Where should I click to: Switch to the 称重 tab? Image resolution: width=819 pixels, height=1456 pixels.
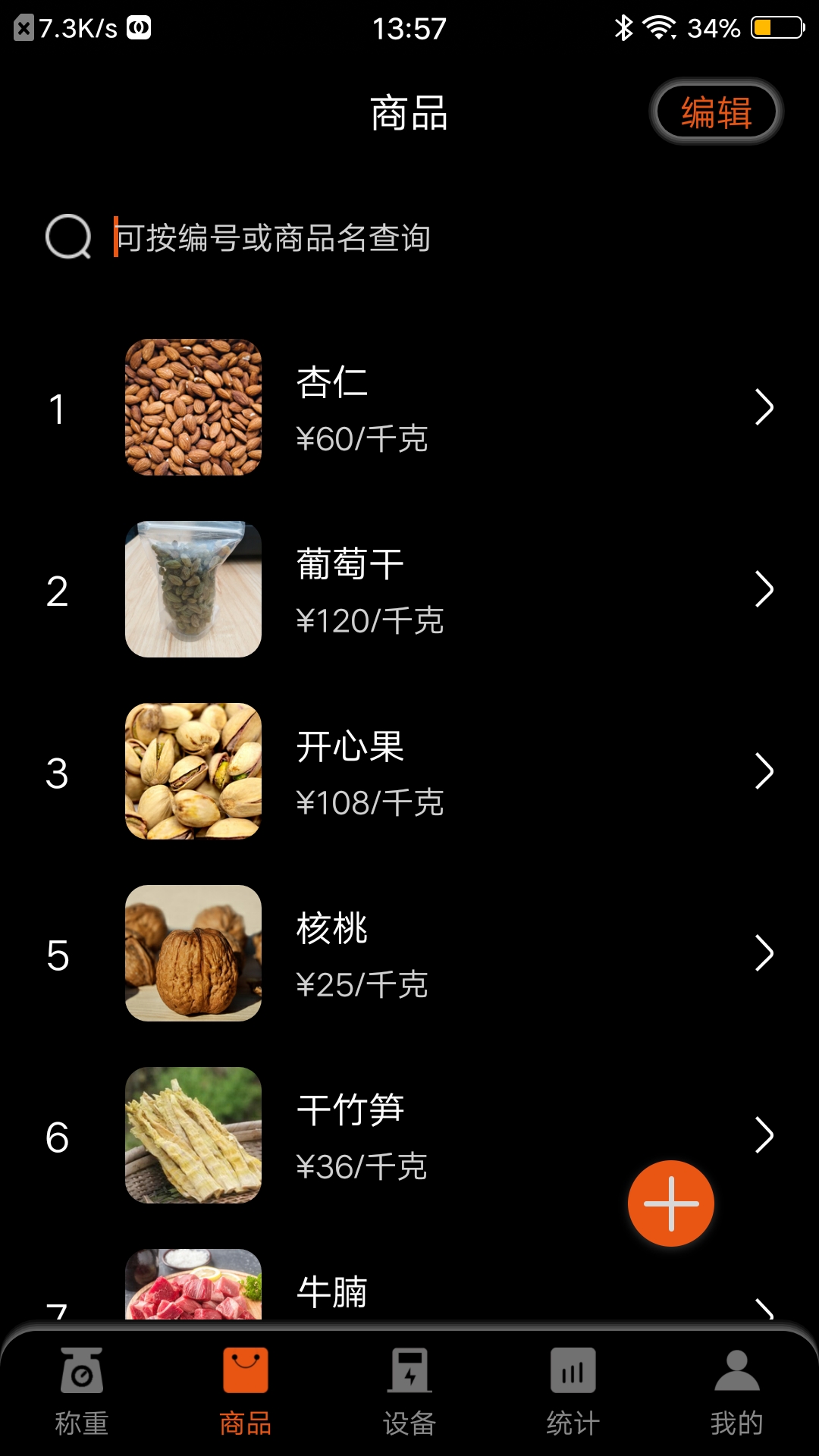[82, 1392]
